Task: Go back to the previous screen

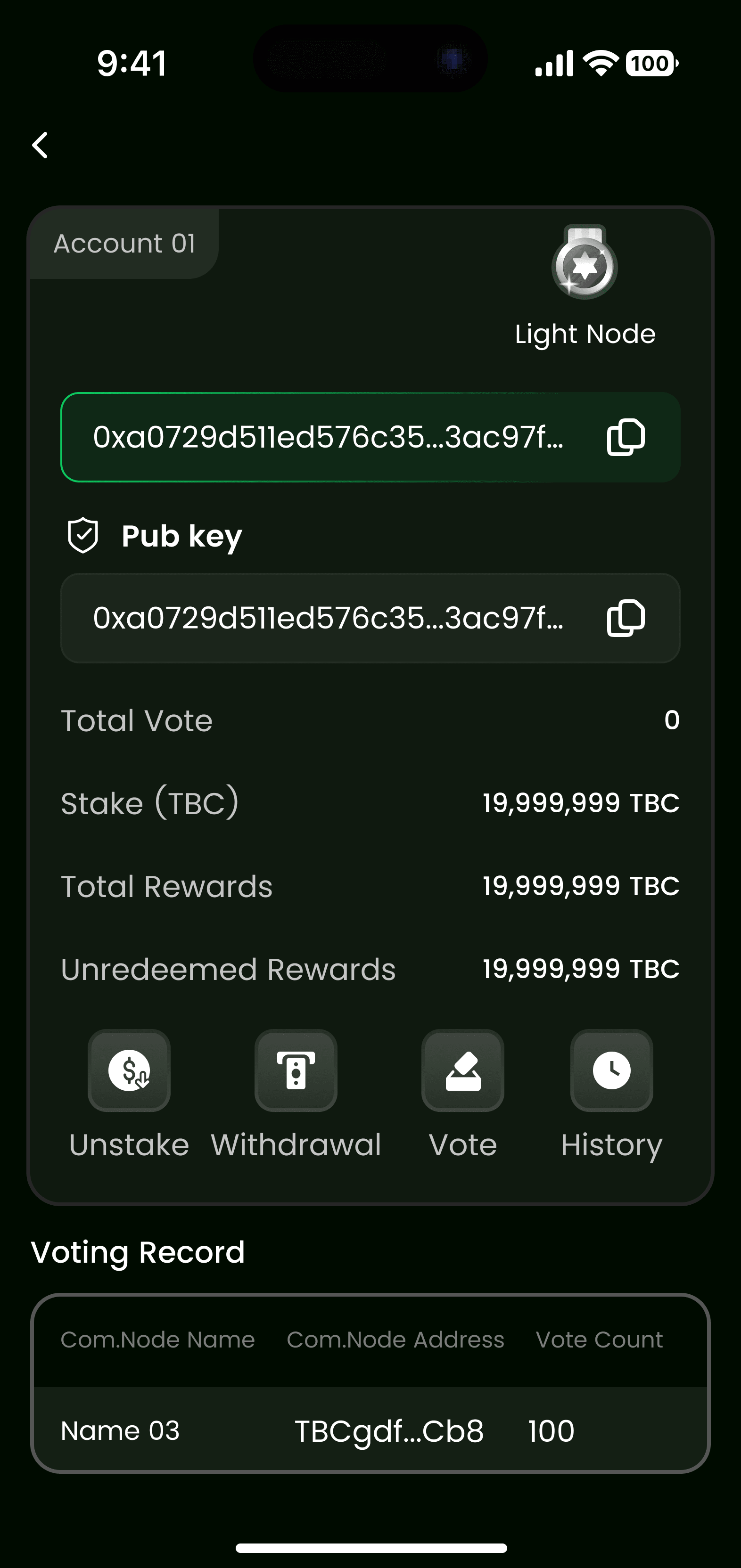Action: (40, 146)
